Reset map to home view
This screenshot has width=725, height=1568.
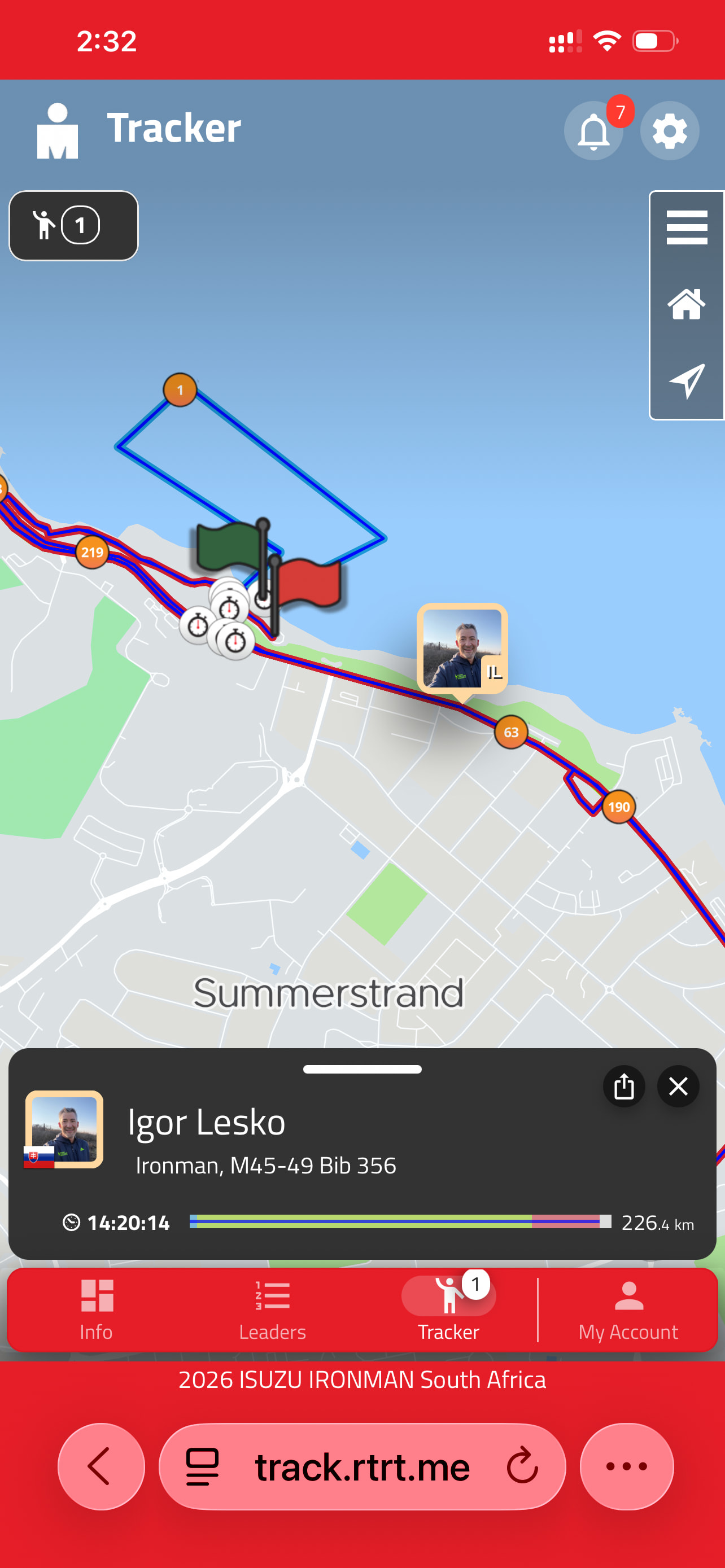(x=687, y=304)
